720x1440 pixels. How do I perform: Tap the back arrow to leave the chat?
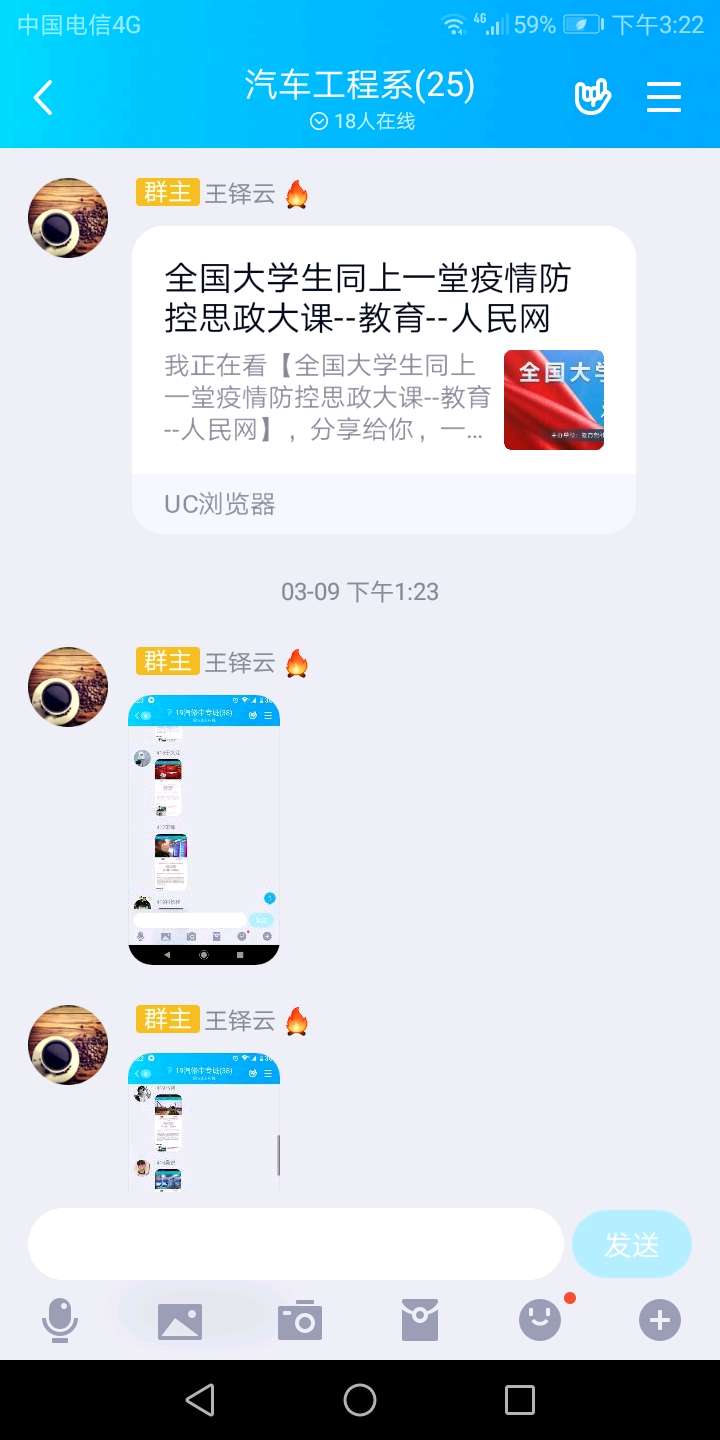pos(40,97)
